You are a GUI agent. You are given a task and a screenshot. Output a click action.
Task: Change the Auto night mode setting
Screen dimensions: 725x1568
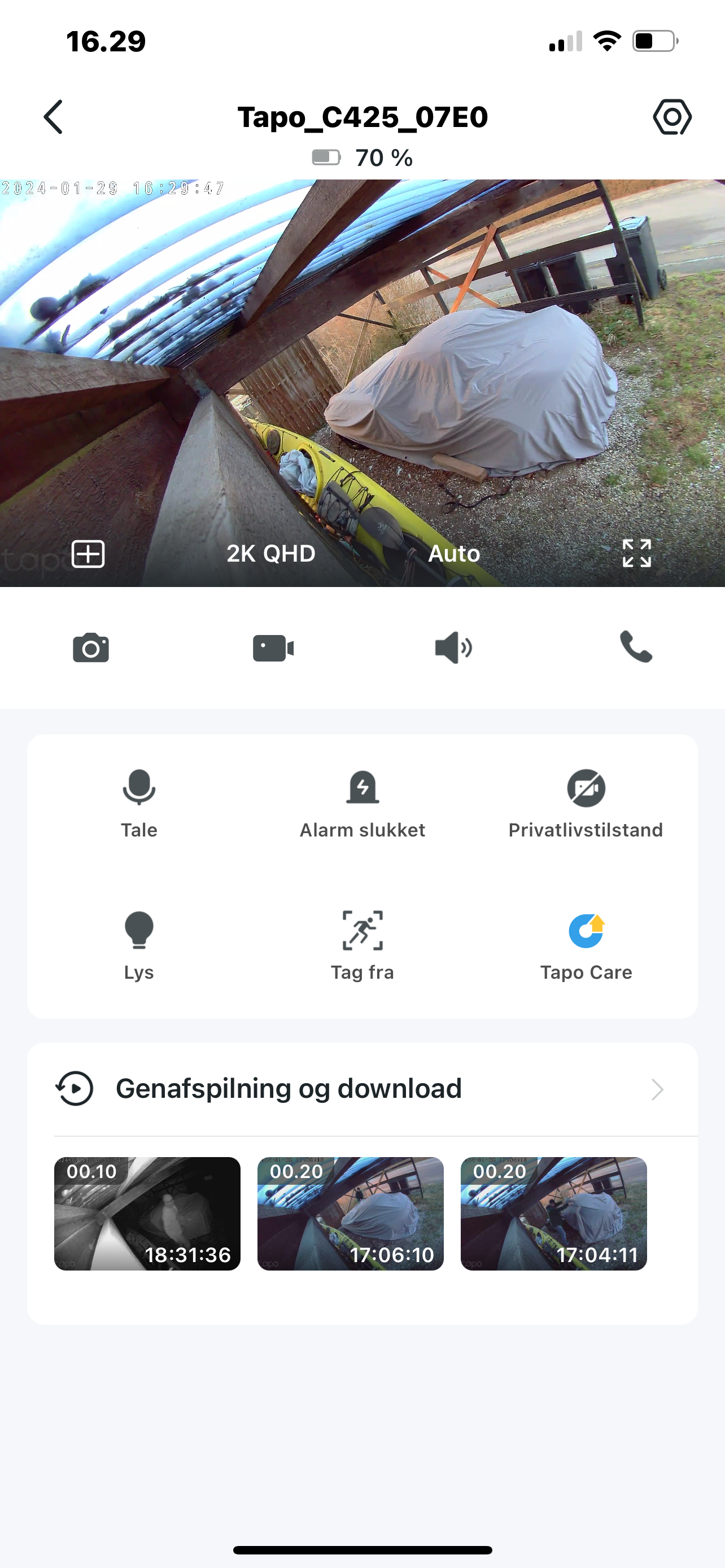tap(454, 554)
